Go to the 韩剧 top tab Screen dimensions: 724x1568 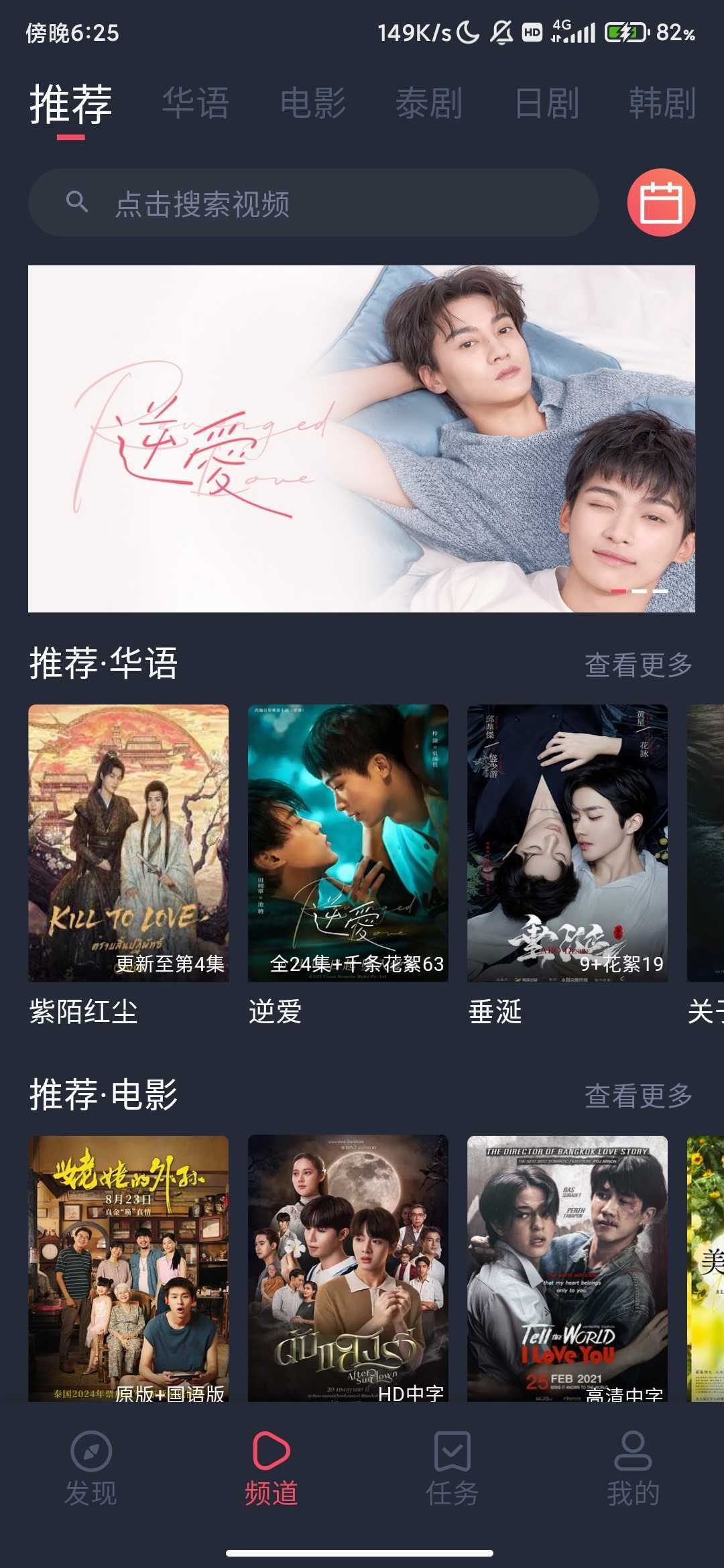point(662,104)
